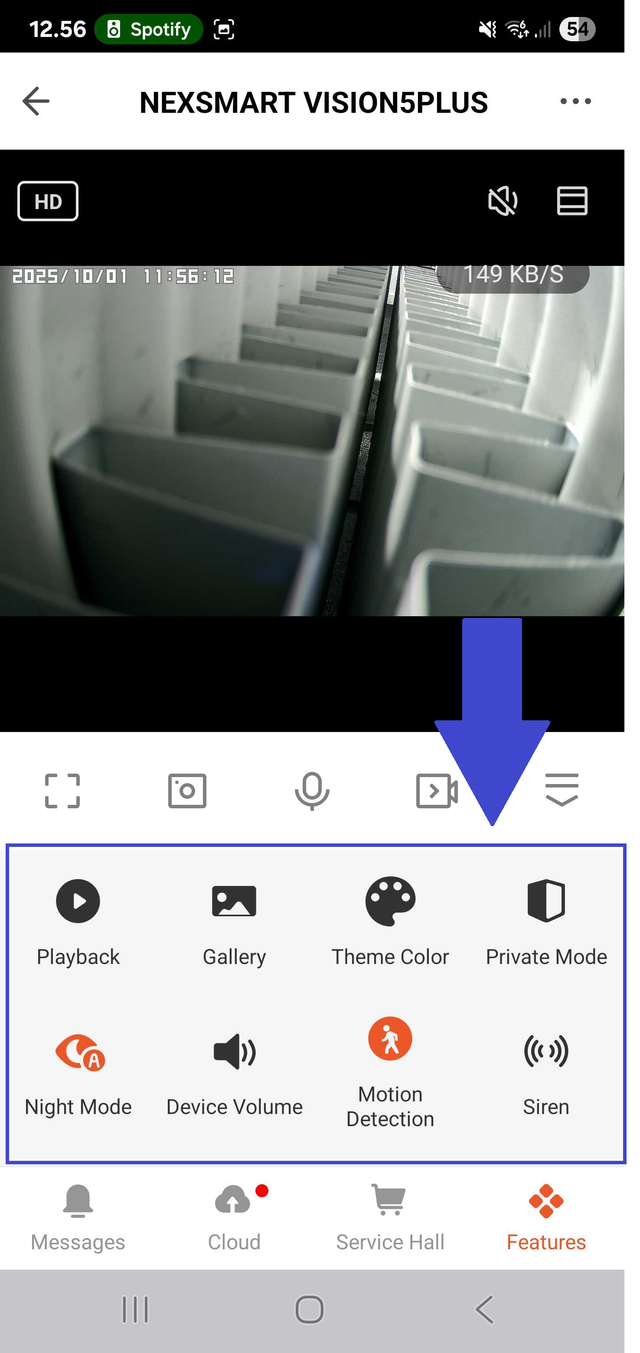Go back using the top-left arrow
The width and height of the screenshot is (640, 1353).
pyautogui.click(x=36, y=101)
